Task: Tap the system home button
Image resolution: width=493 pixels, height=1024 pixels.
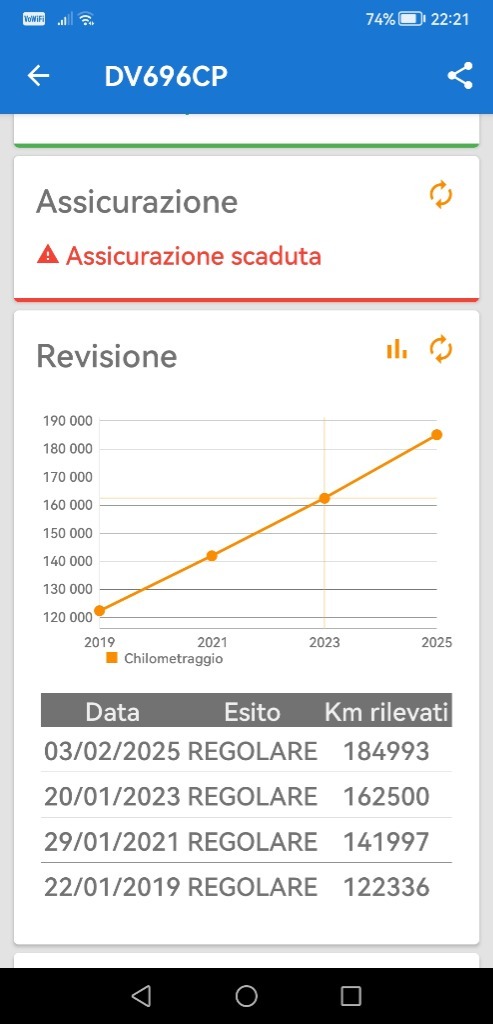Action: (x=246, y=996)
